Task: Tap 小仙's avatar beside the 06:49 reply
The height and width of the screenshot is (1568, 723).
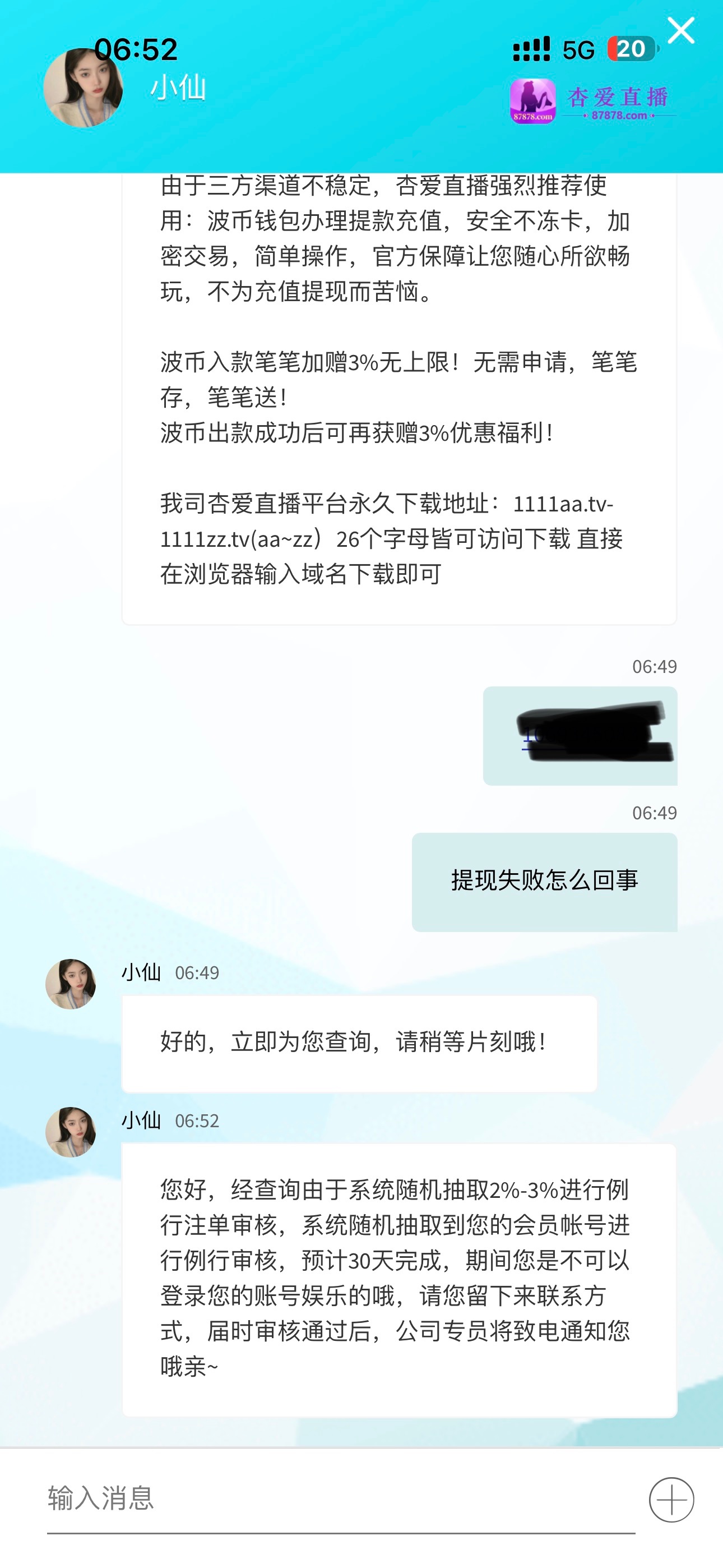Action: coord(71,983)
